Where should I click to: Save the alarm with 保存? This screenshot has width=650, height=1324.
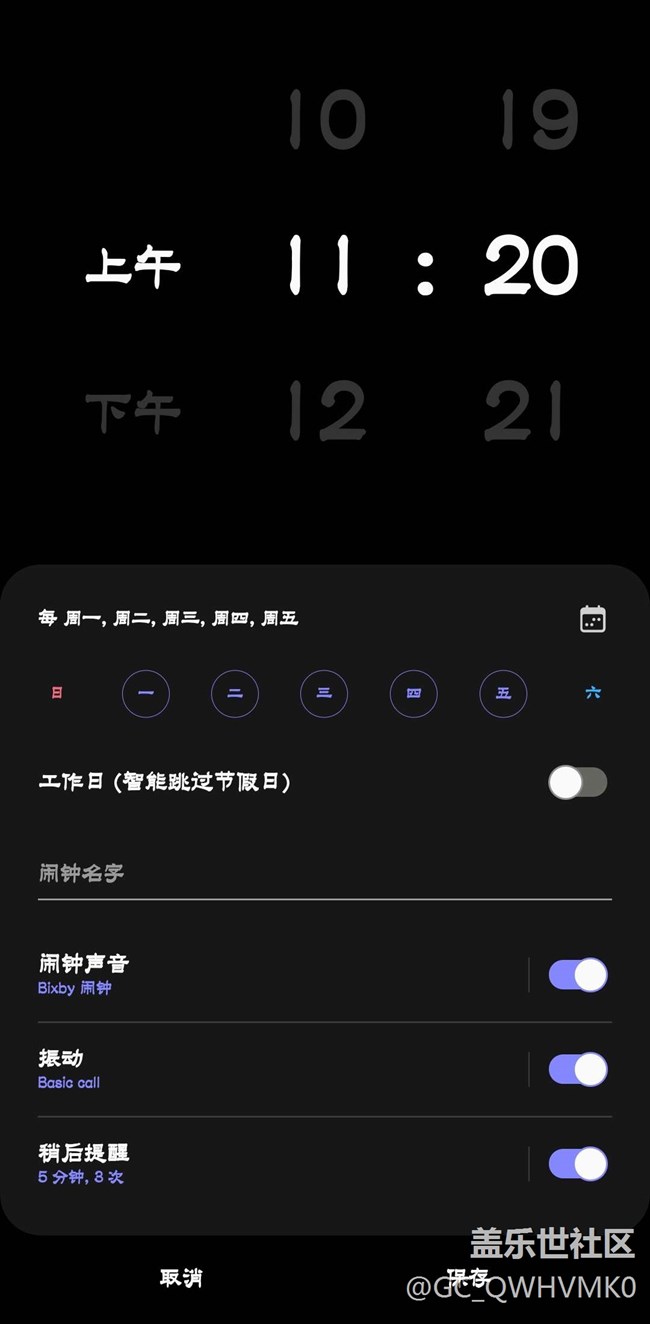468,1278
